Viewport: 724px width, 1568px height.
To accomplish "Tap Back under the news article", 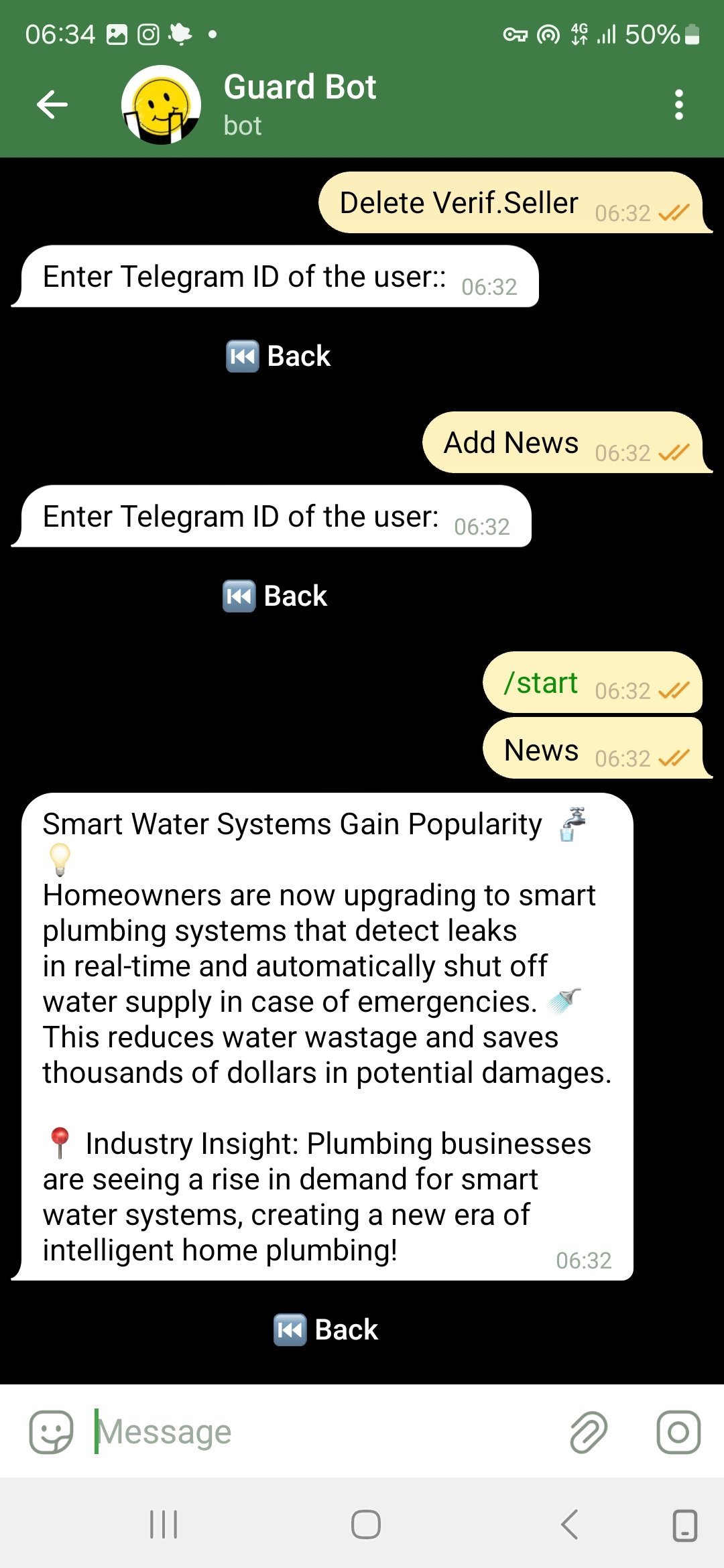I will click(326, 1329).
